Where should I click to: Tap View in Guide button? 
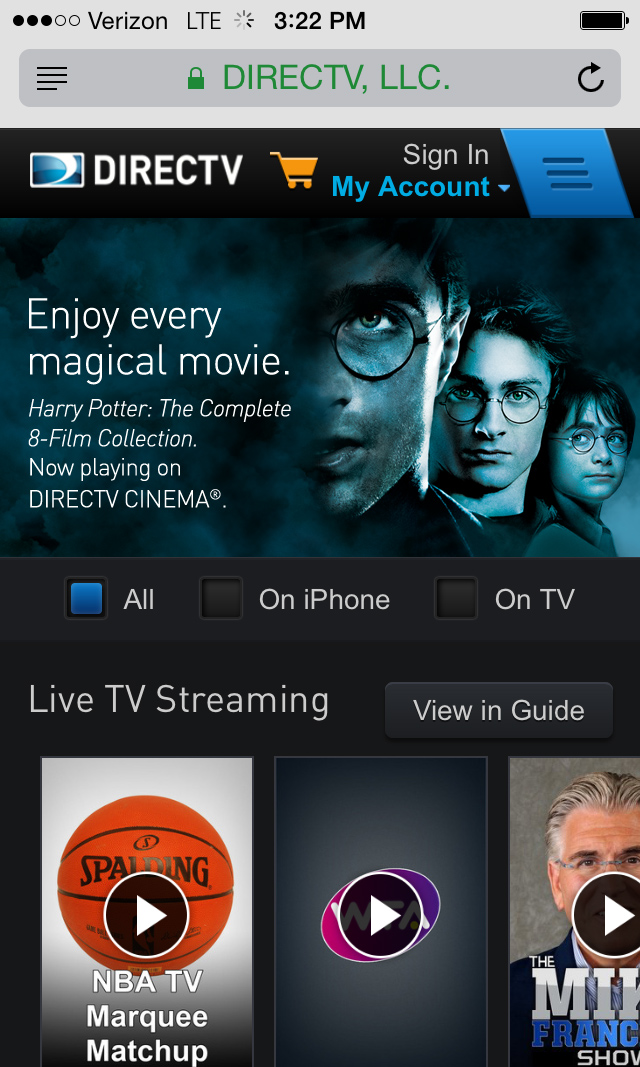pyautogui.click(x=498, y=710)
